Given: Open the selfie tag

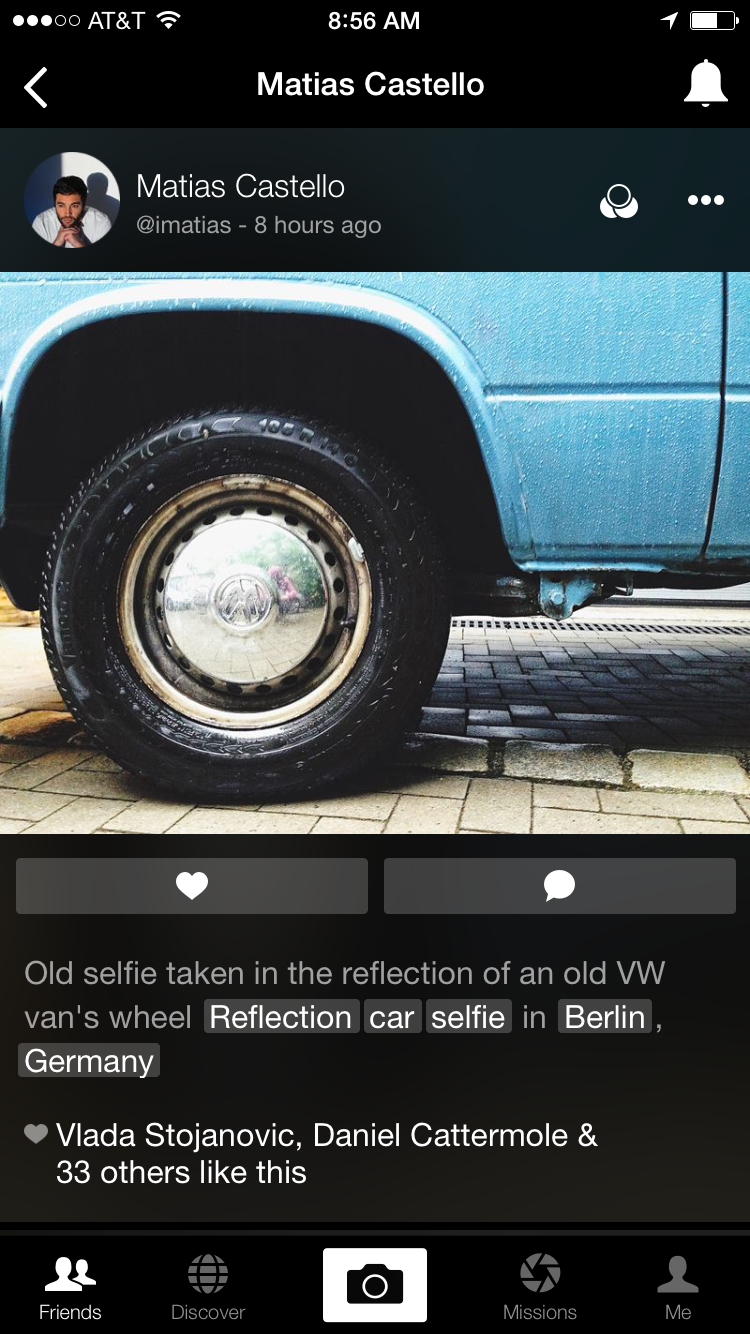Looking at the screenshot, I should click(x=468, y=1017).
